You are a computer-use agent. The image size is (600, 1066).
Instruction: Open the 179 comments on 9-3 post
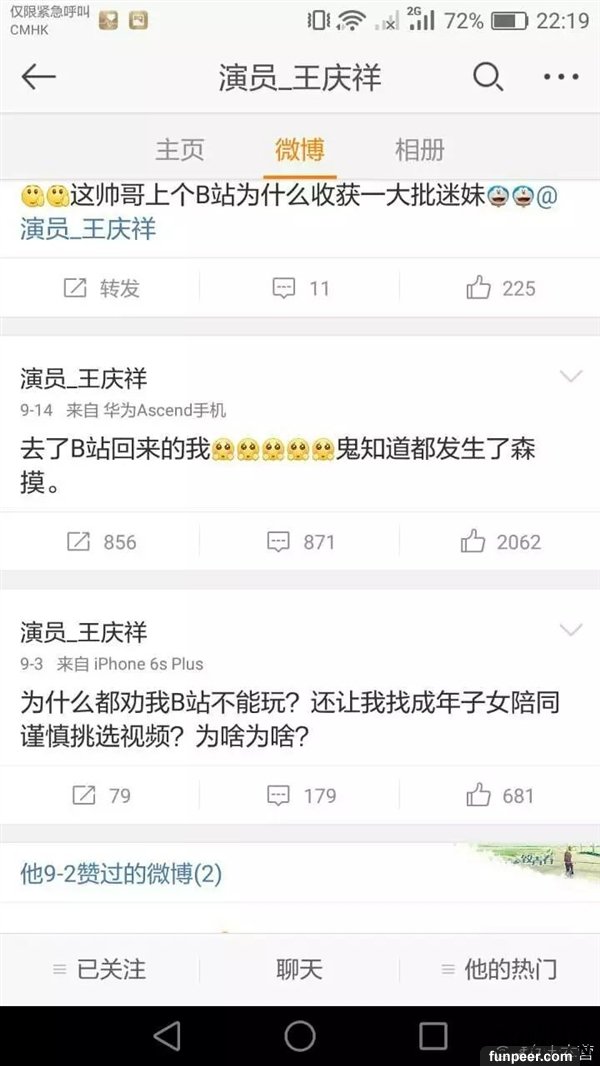pos(300,796)
